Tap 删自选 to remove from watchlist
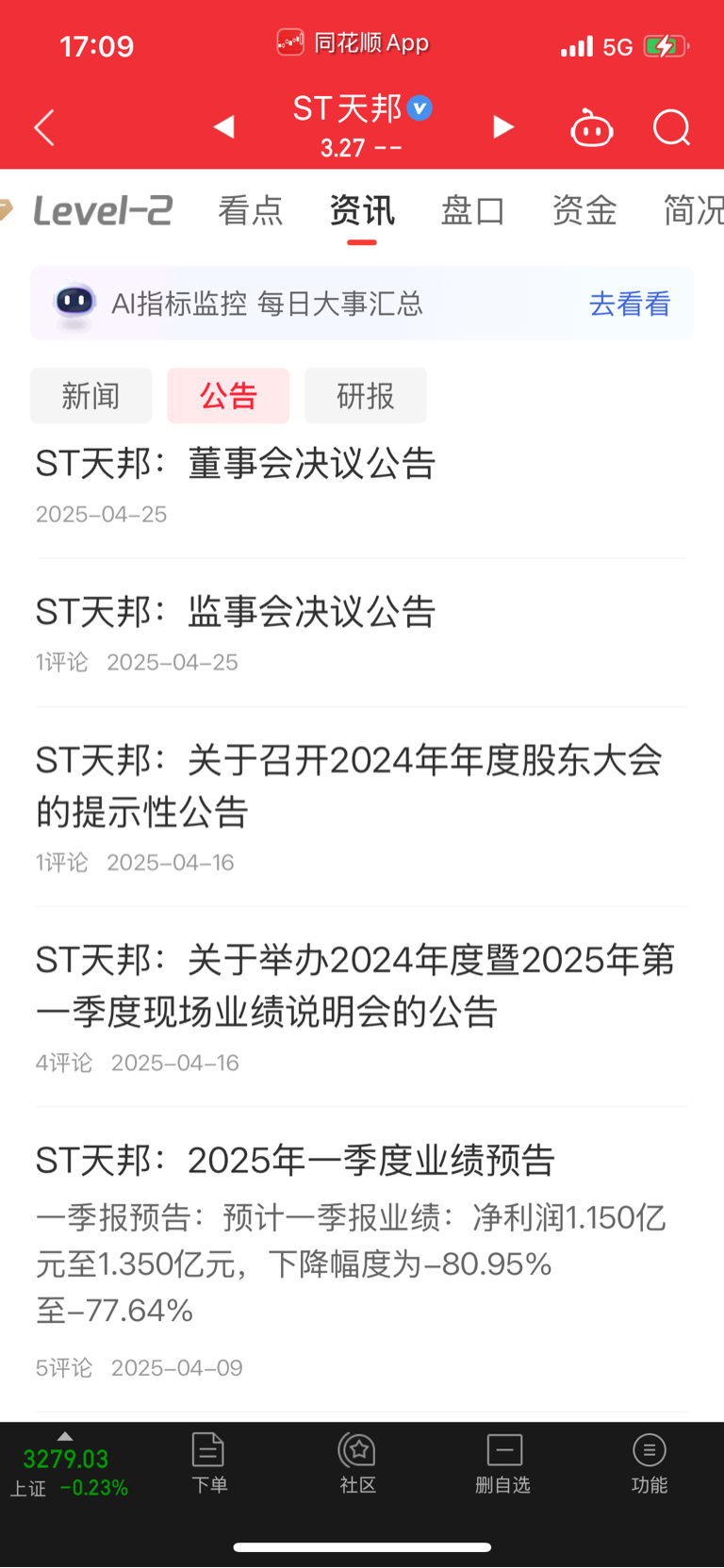 coord(503,1462)
